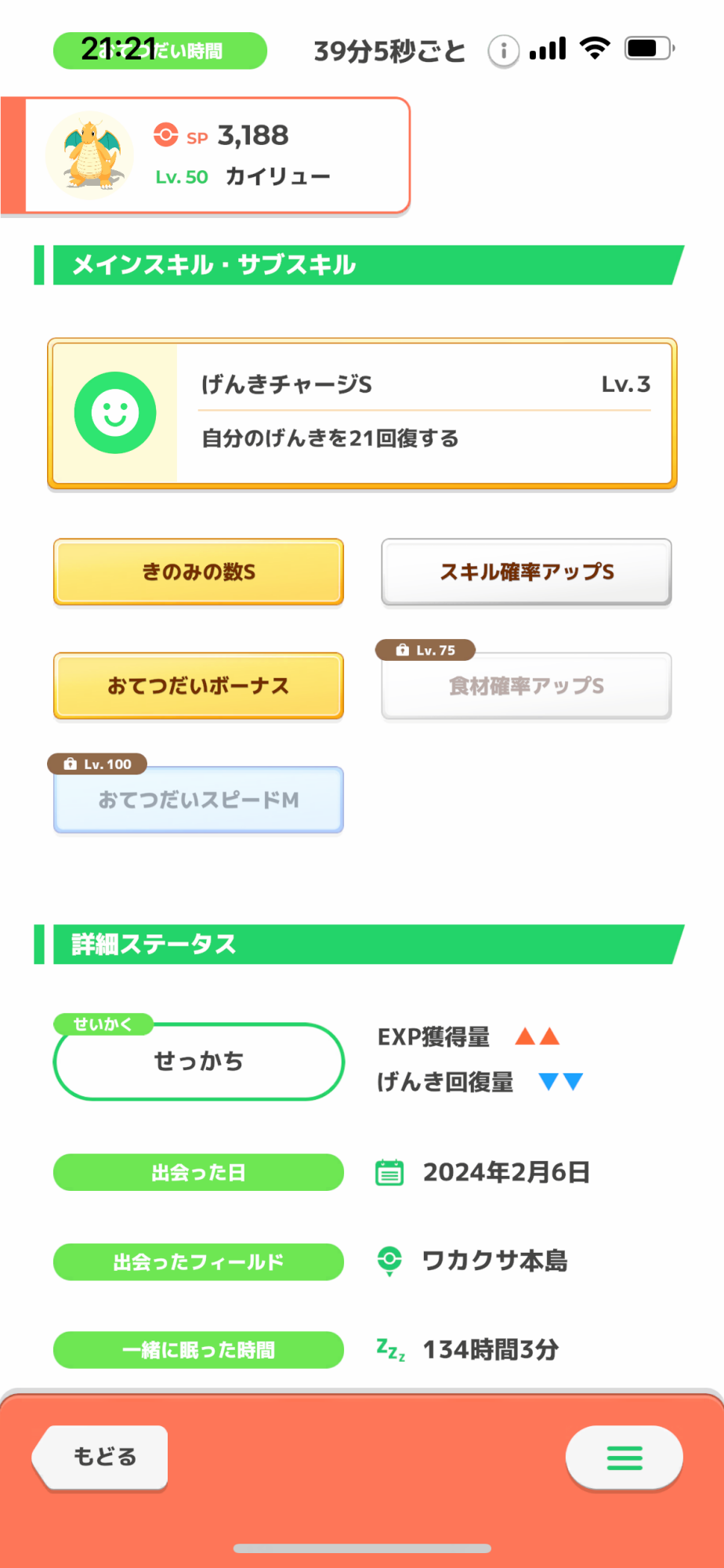
Task: View the せっかち nature details
Action: (198, 1062)
